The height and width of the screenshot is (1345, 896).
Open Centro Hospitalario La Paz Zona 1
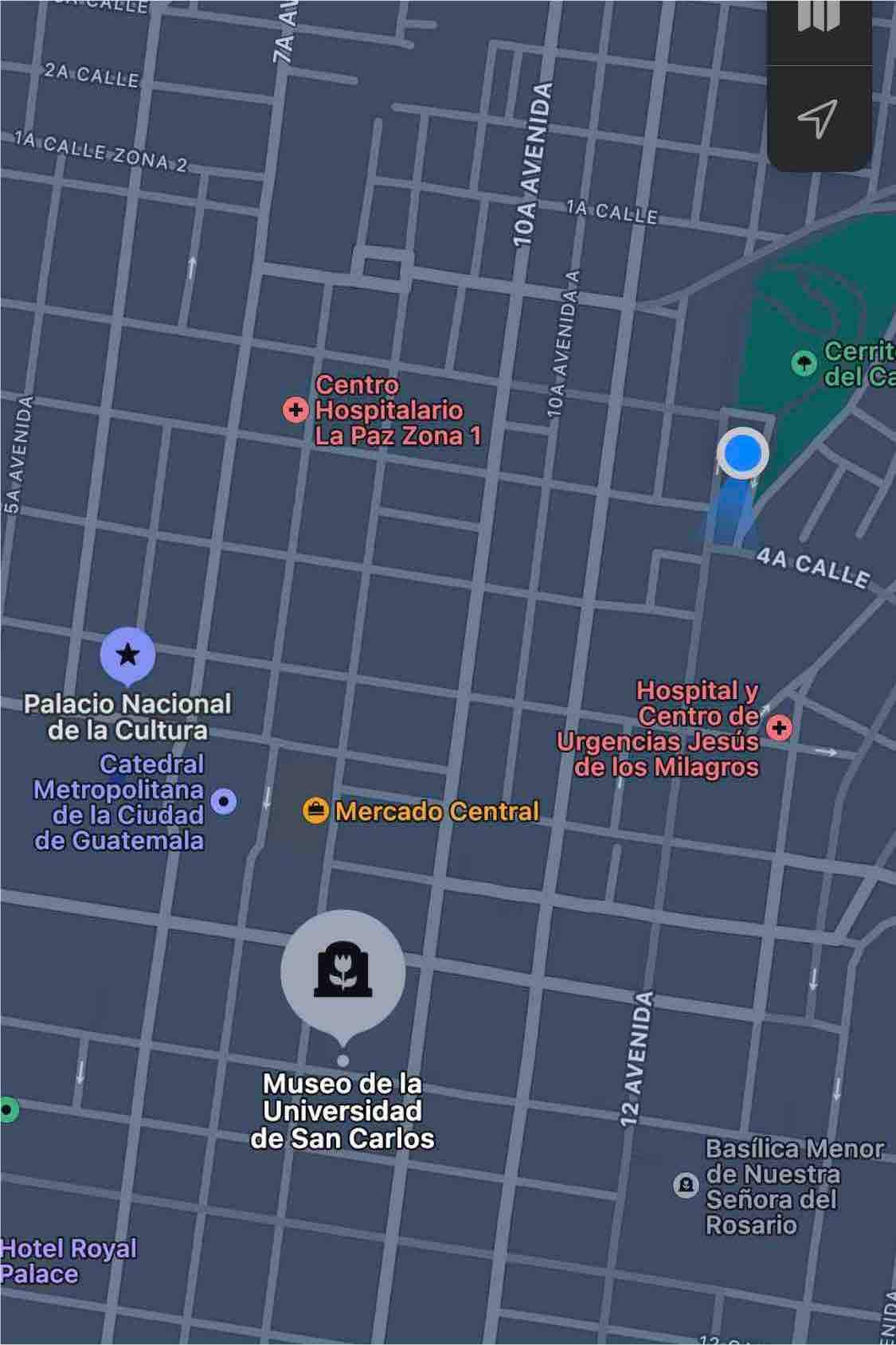[295, 411]
